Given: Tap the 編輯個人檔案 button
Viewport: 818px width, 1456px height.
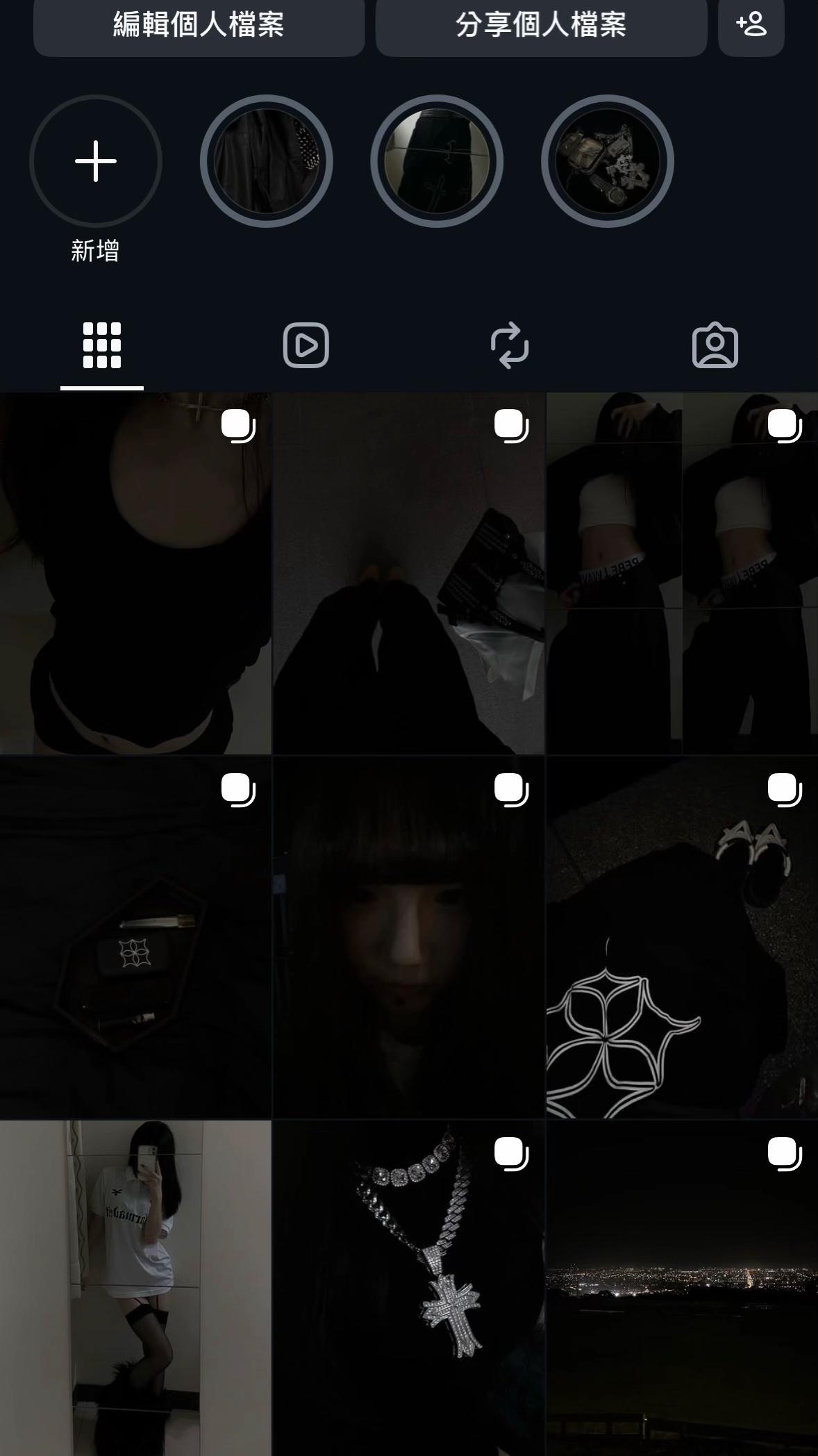Looking at the screenshot, I should pos(199,25).
